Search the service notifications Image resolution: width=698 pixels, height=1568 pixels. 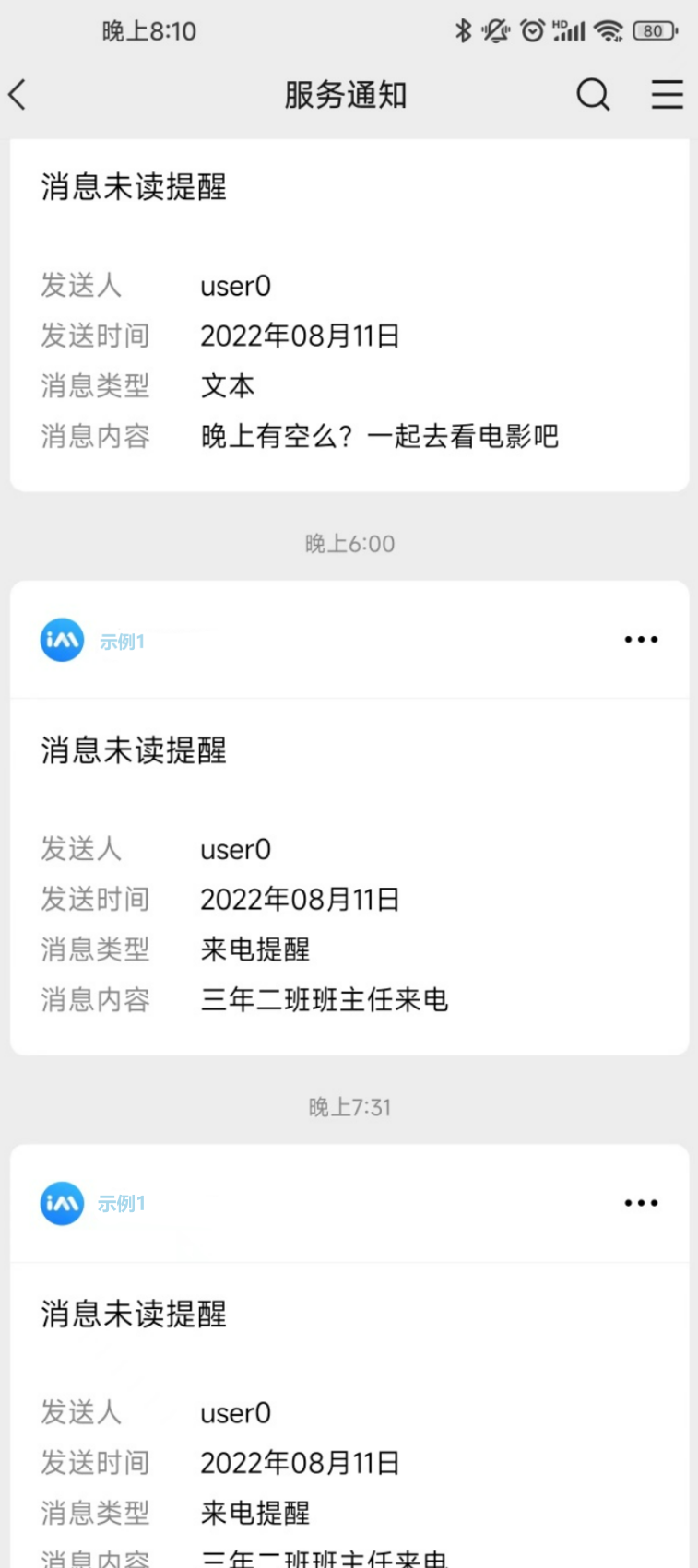coord(593,94)
